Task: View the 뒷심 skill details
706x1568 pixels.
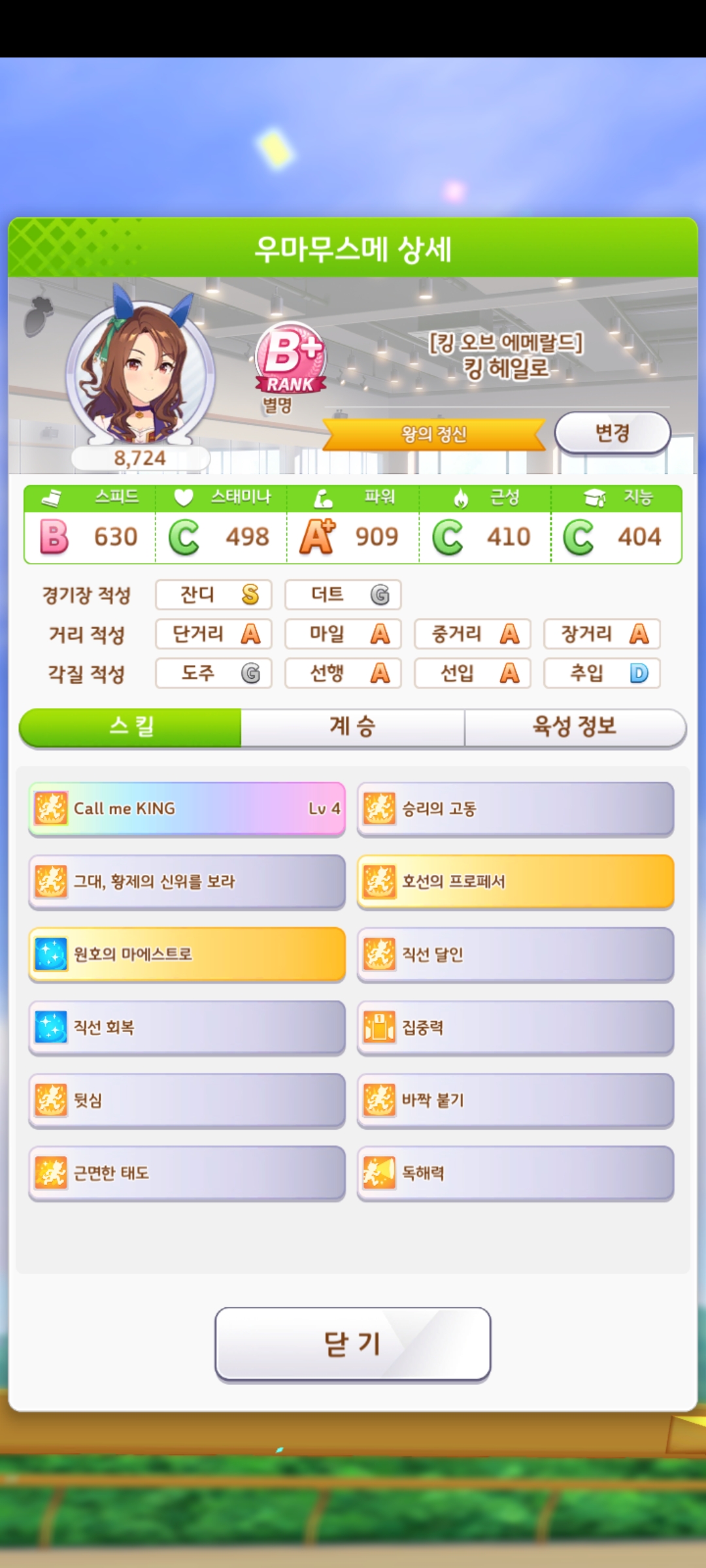Action: click(187, 1100)
